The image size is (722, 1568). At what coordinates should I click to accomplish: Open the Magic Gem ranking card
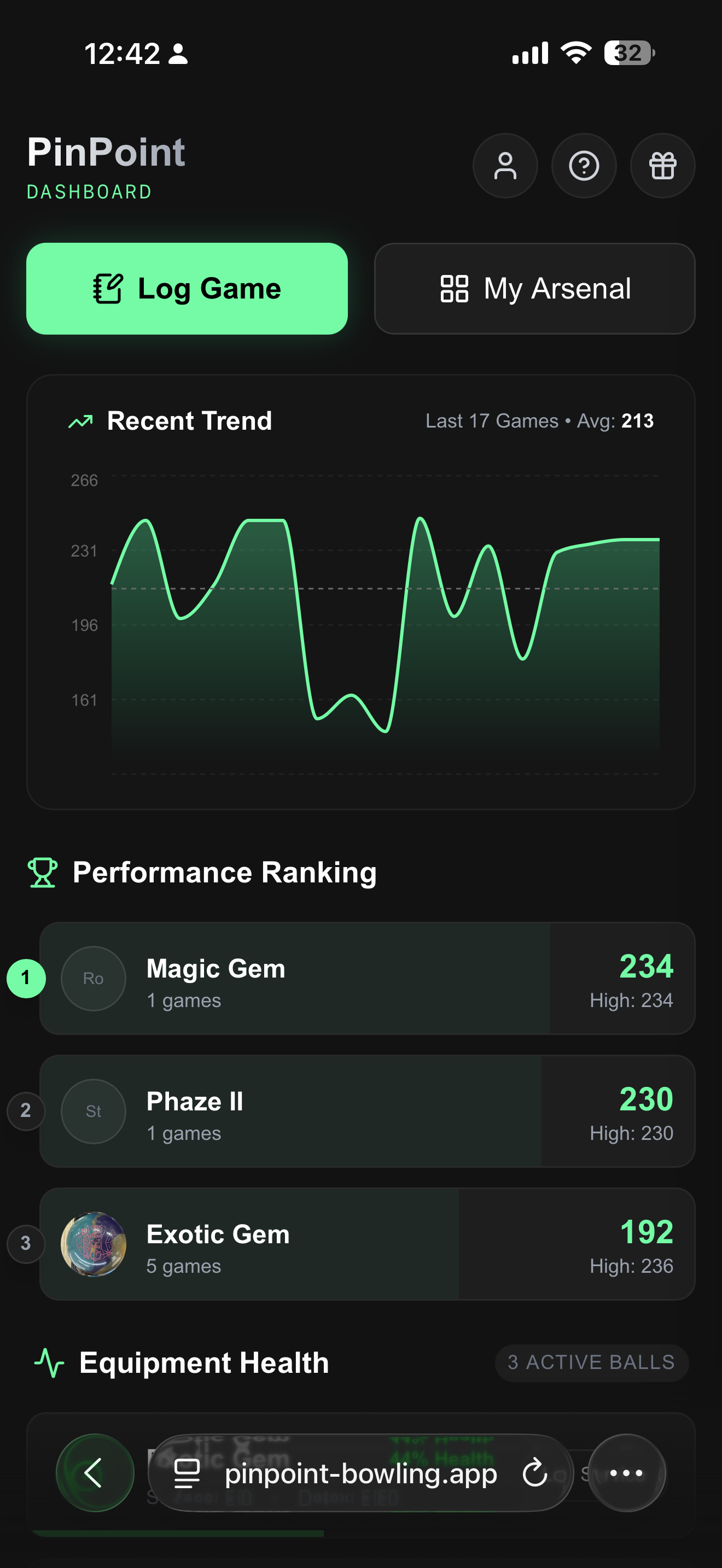367,978
